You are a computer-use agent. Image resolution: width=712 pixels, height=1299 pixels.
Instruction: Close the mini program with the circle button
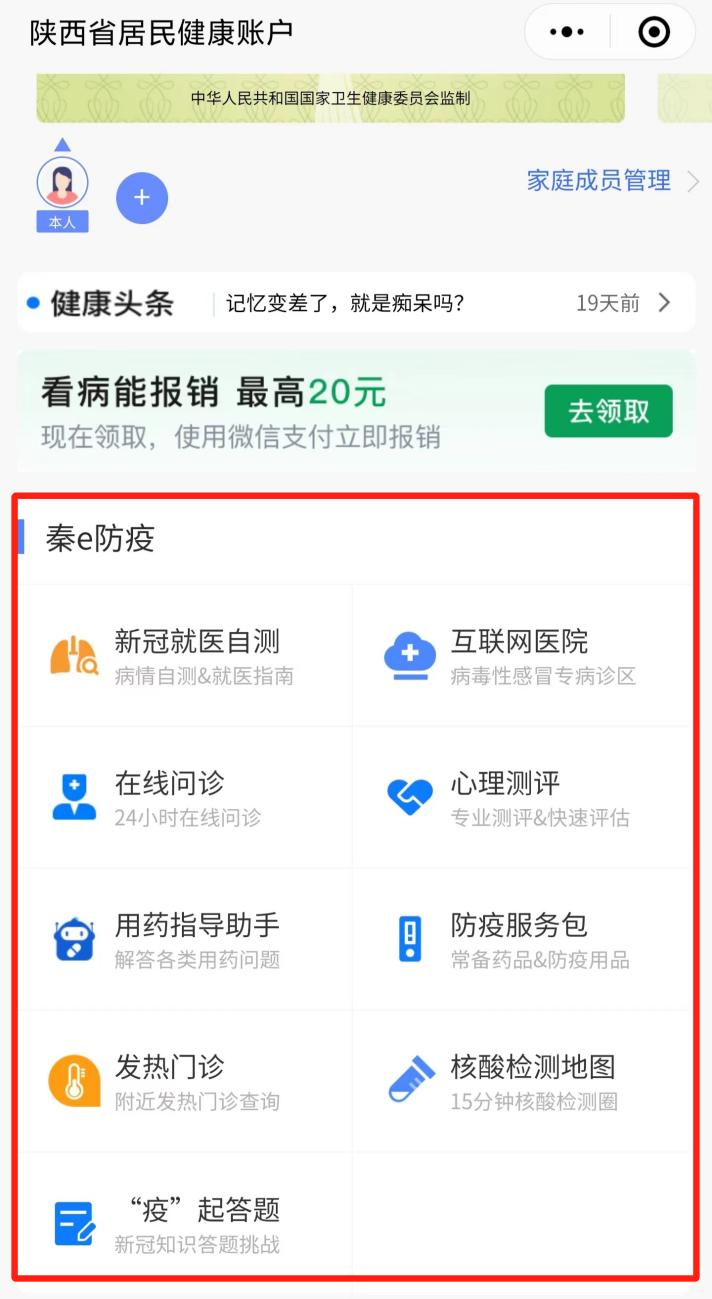point(654,32)
